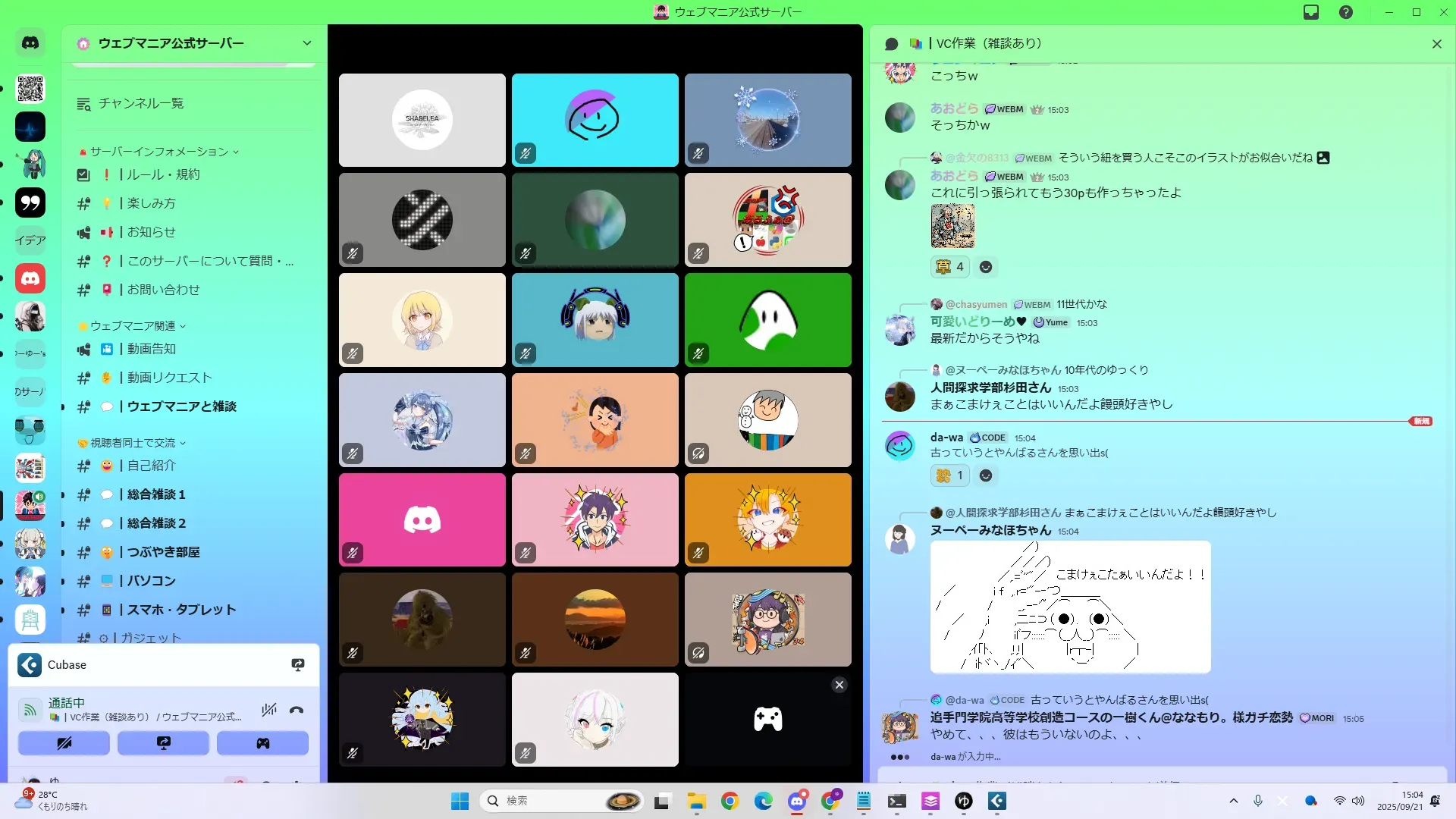Start an activity with game controller button
The width and height of the screenshot is (1456, 819).
point(262,743)
